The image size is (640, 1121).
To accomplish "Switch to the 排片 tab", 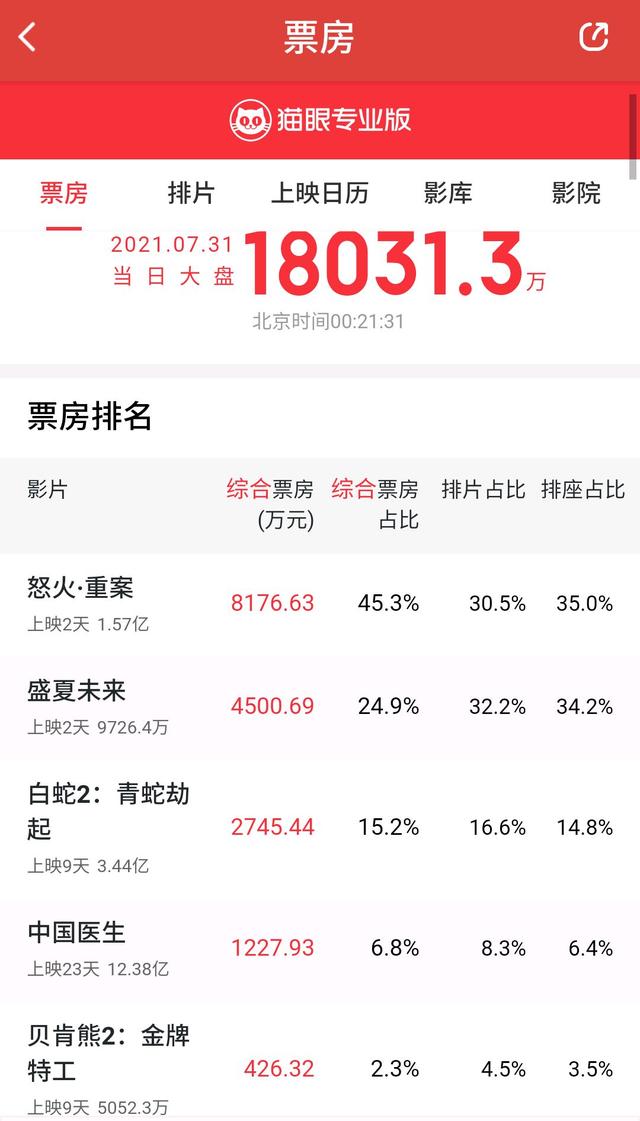I will [191, 193].
